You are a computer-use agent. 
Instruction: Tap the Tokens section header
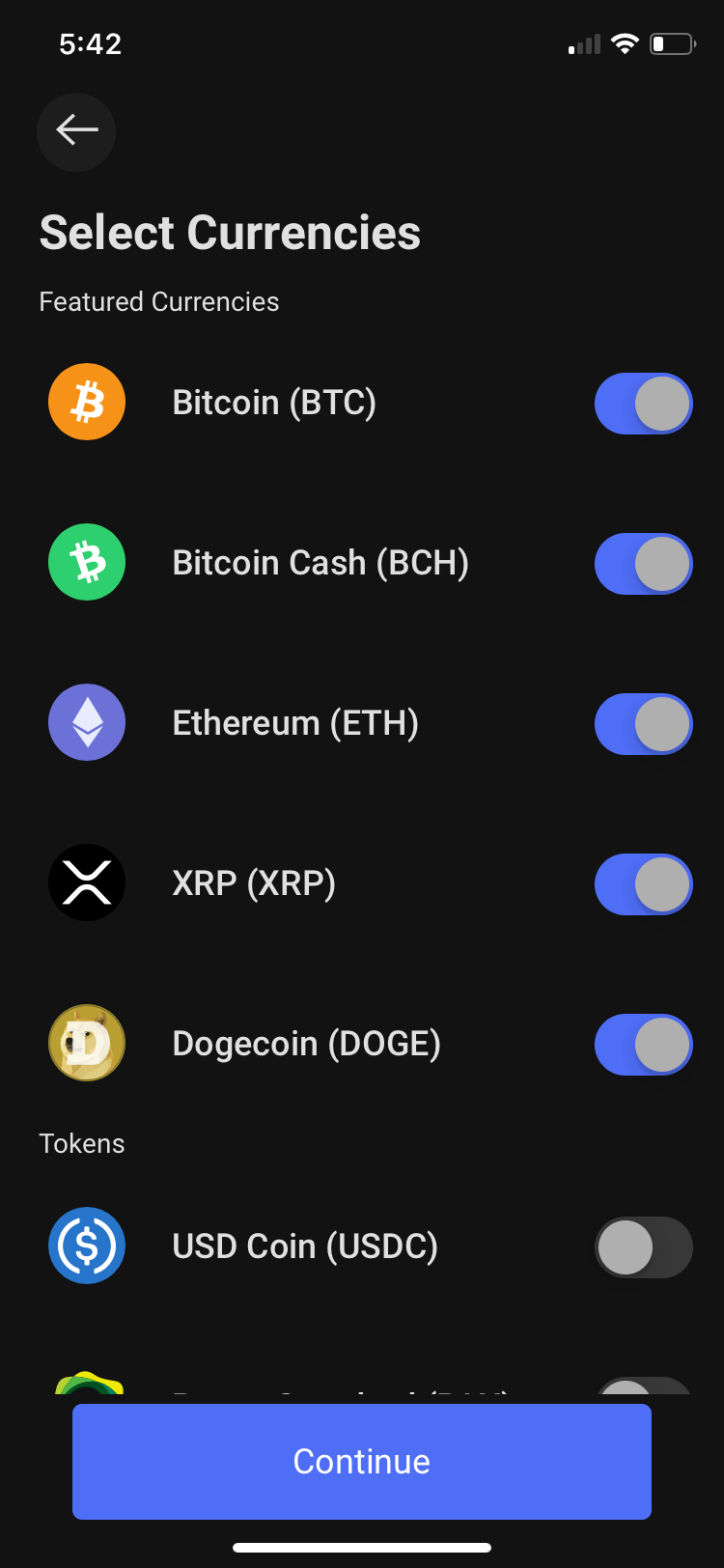(x=82, y=1143)
